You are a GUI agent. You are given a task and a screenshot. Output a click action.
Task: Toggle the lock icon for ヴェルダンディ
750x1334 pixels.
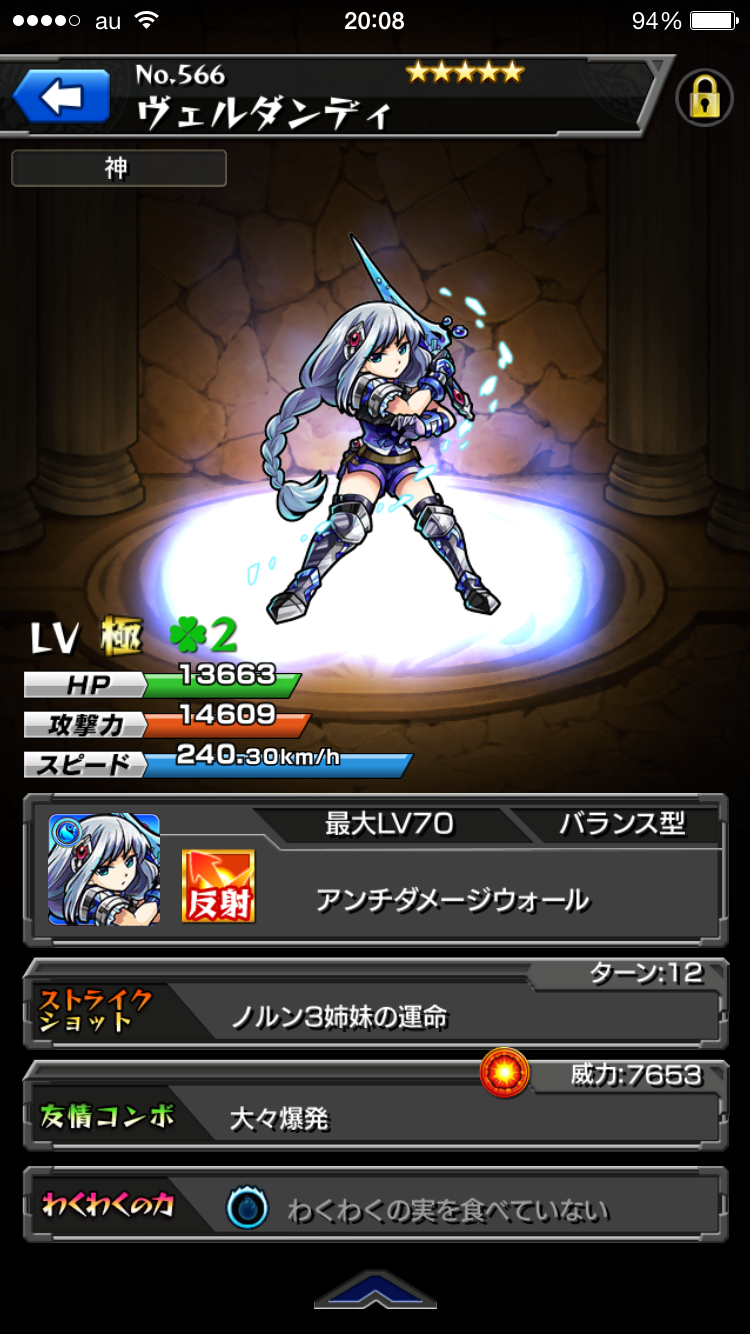pos(705,98)
